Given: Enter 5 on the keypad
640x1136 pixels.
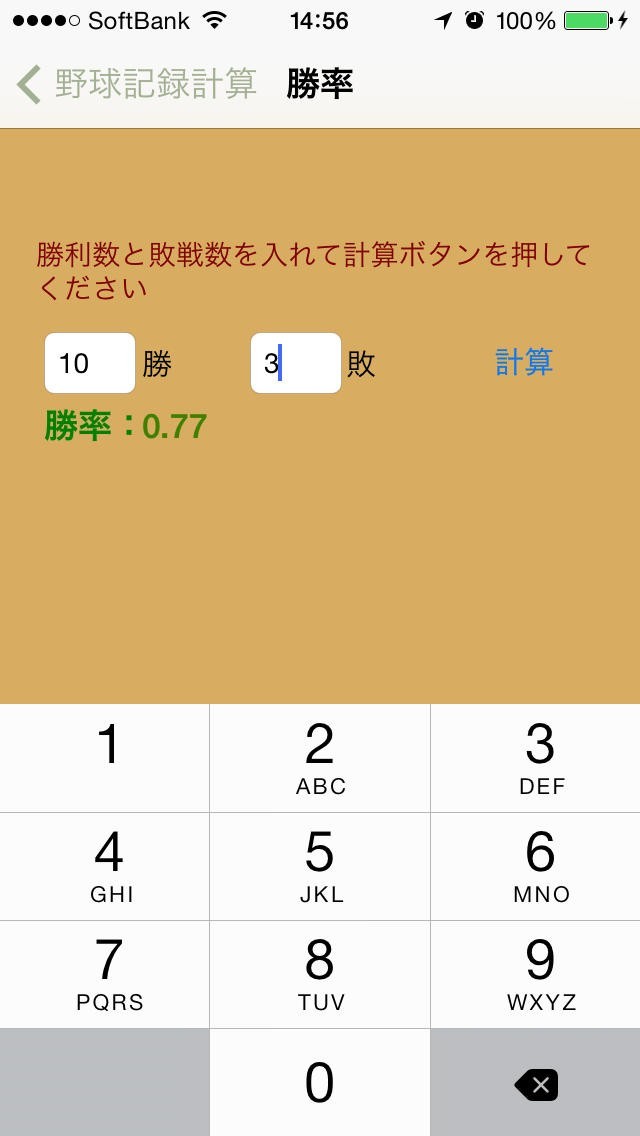Looking at the screenshot, I should click(320, 866).
